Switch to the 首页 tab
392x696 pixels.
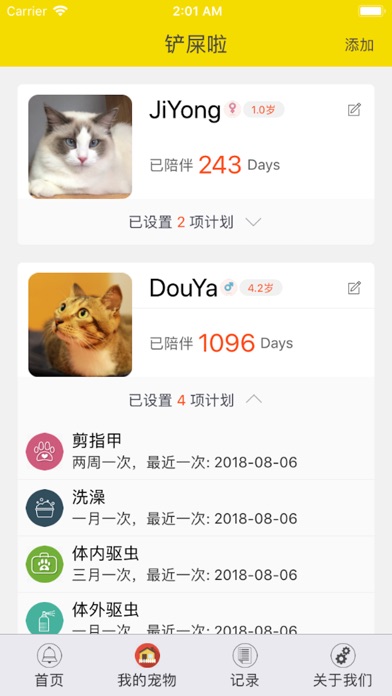click(49, 665)
